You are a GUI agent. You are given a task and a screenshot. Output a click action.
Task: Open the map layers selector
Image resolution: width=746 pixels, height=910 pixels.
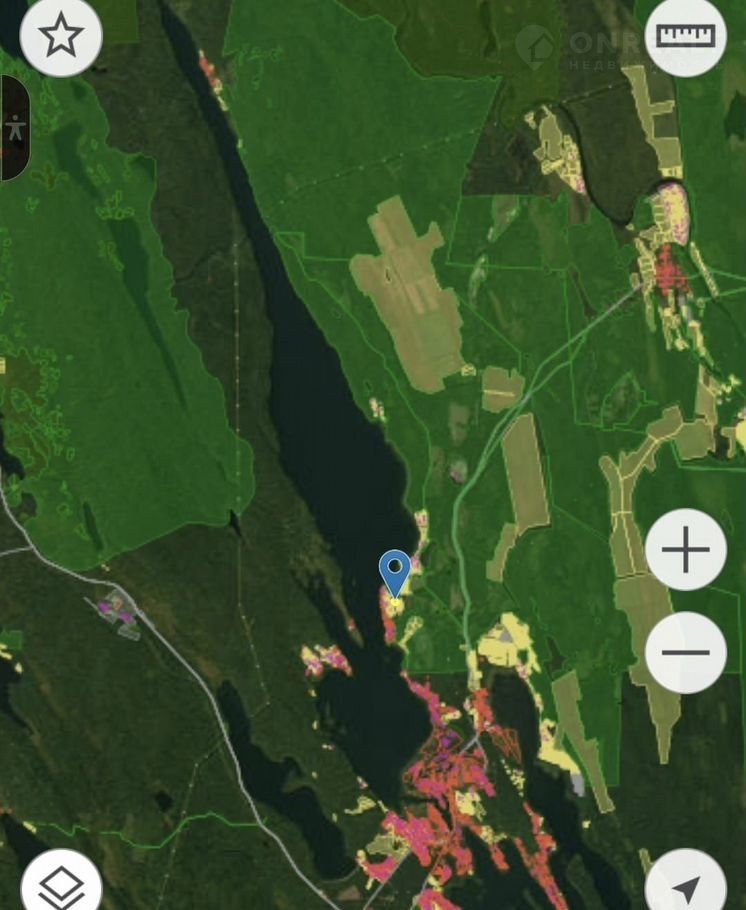coord(60,884)
